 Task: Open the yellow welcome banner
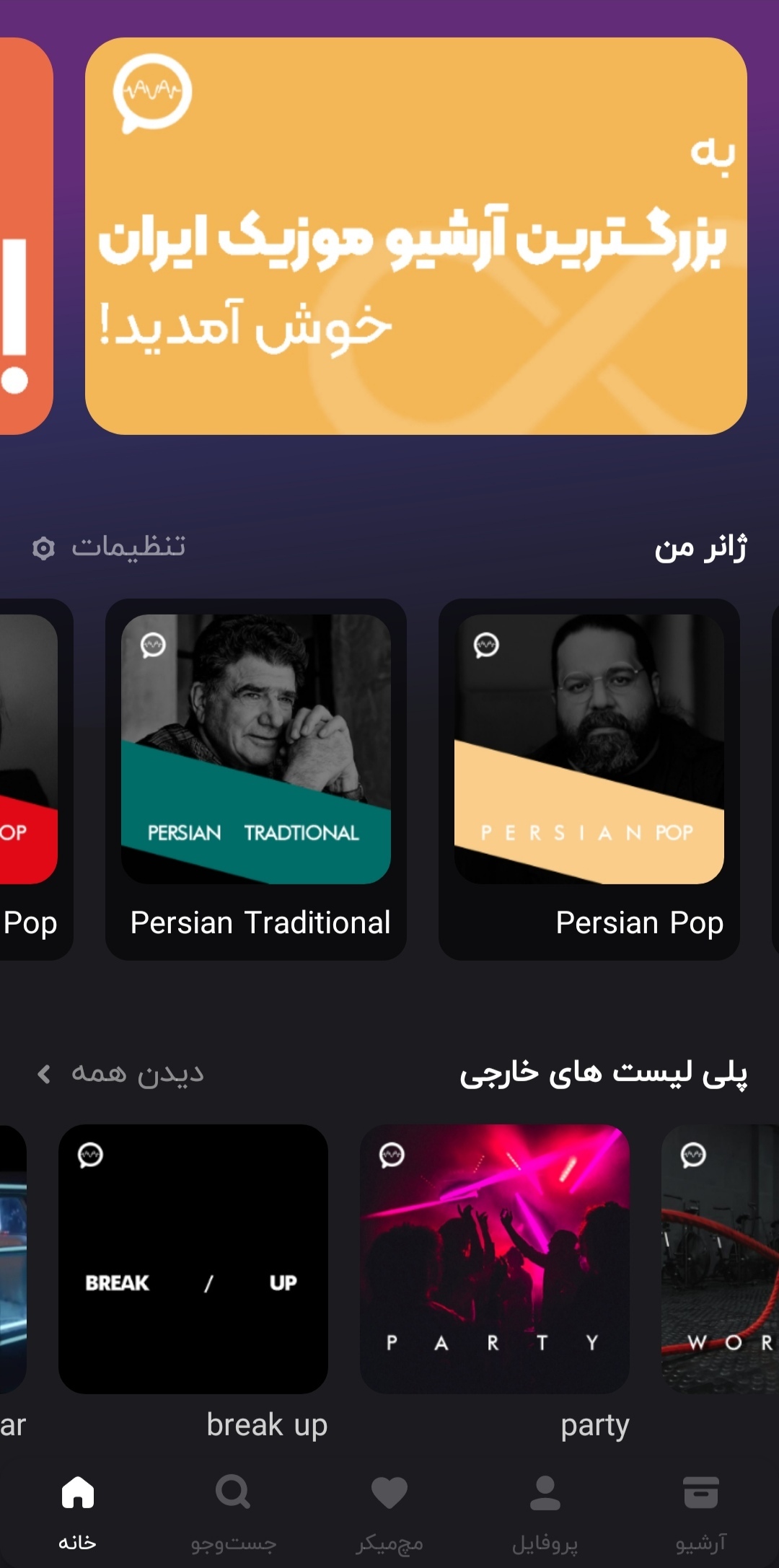click(x=415, y=236)
